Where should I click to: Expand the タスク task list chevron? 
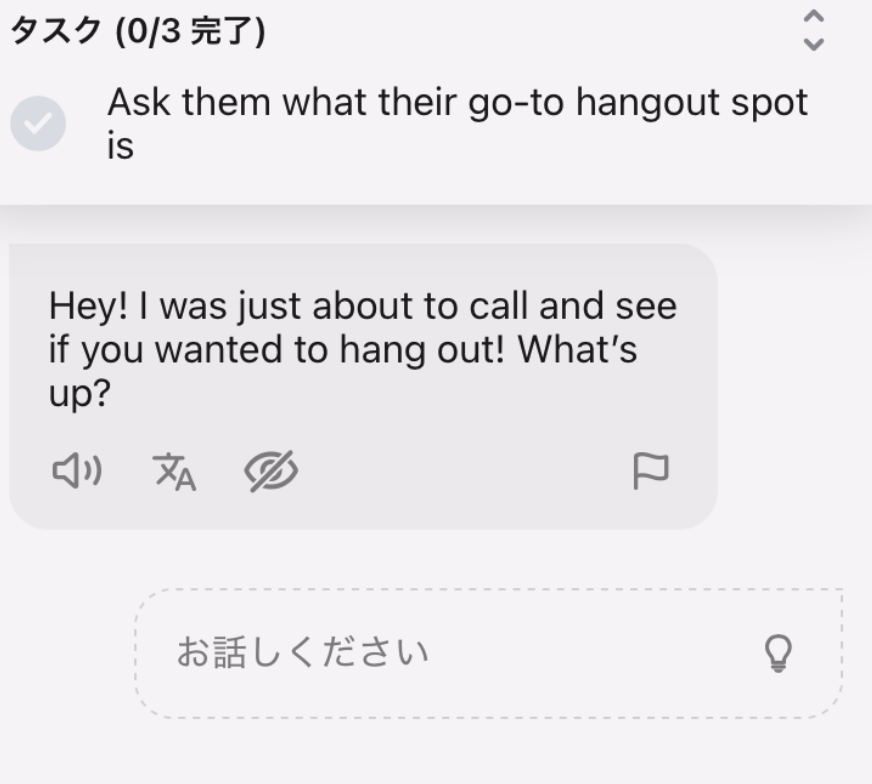click(x=815, y=31)
